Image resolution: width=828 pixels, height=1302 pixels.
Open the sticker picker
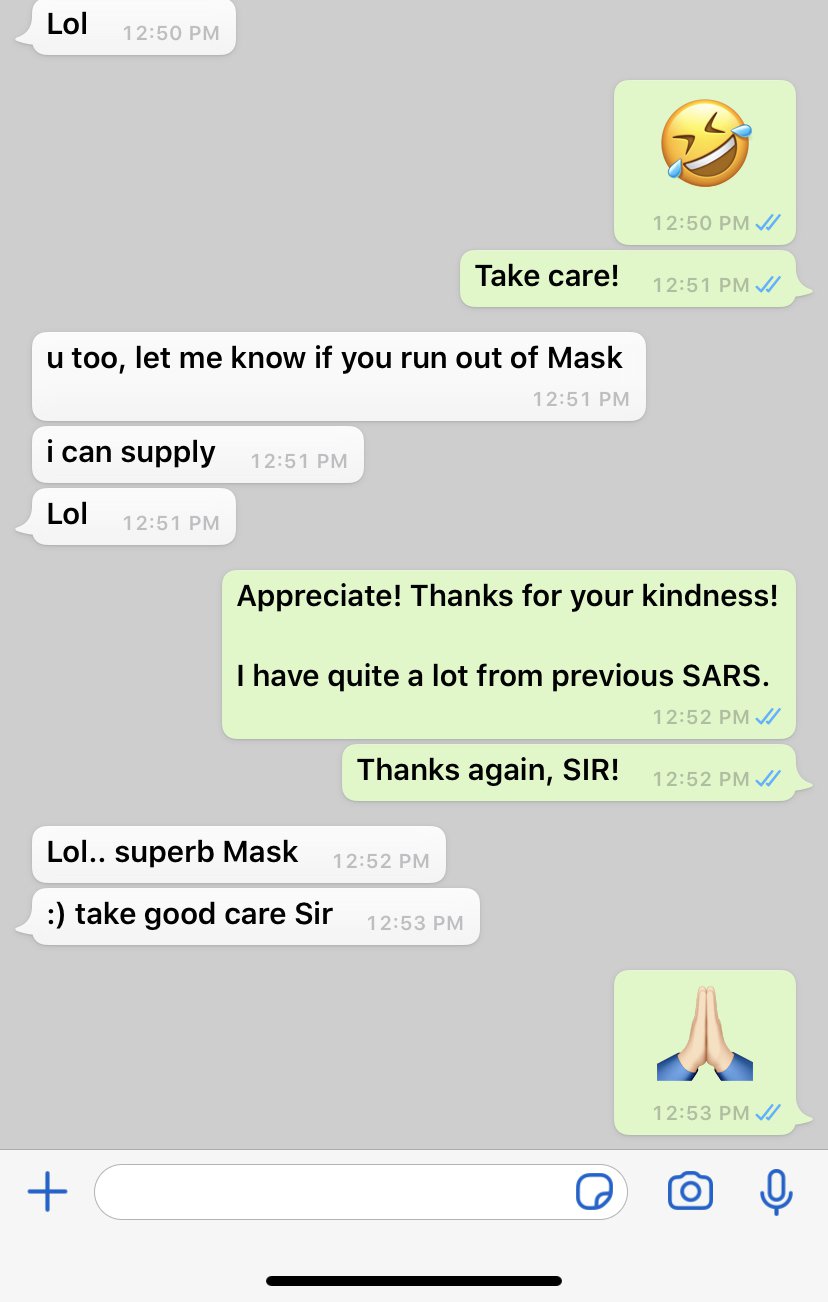594,1192
